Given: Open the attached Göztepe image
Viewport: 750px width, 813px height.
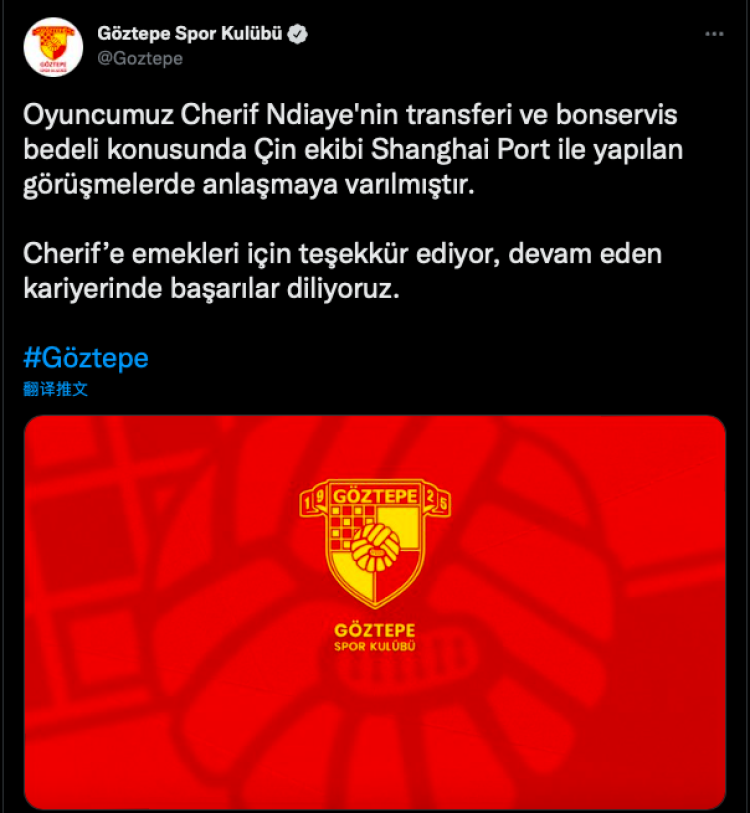Looking at the screenshot, I should [x=375, y=612].
